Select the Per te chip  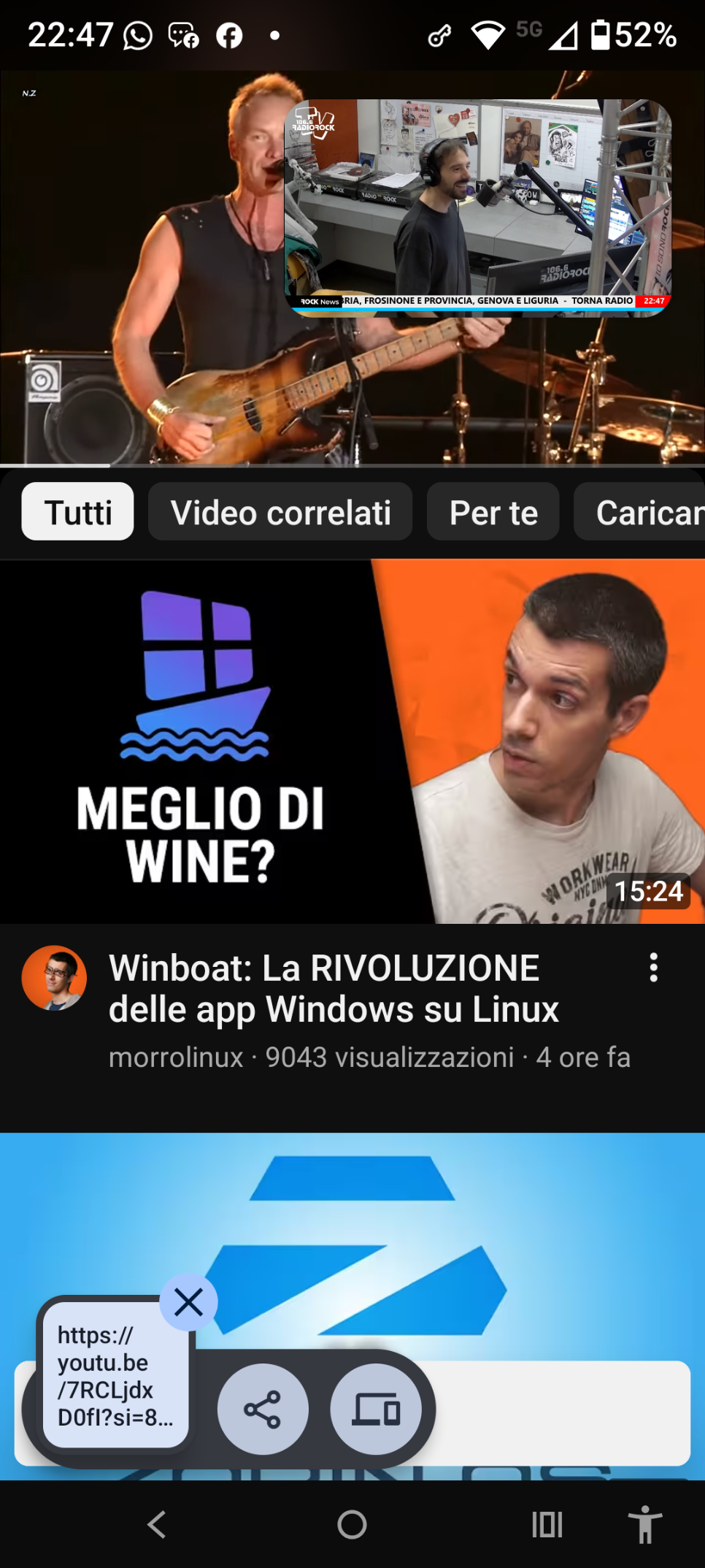(493, 512)
